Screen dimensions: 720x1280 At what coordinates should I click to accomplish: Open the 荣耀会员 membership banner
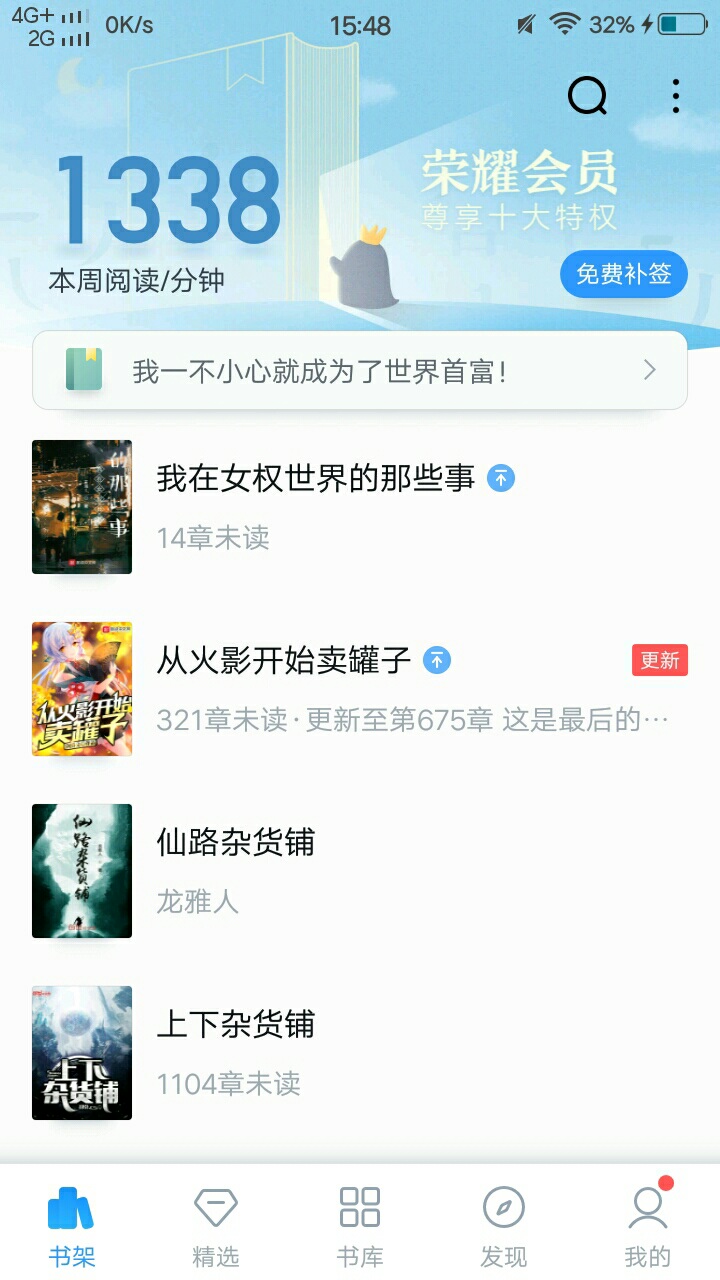[x=518, y=190]
